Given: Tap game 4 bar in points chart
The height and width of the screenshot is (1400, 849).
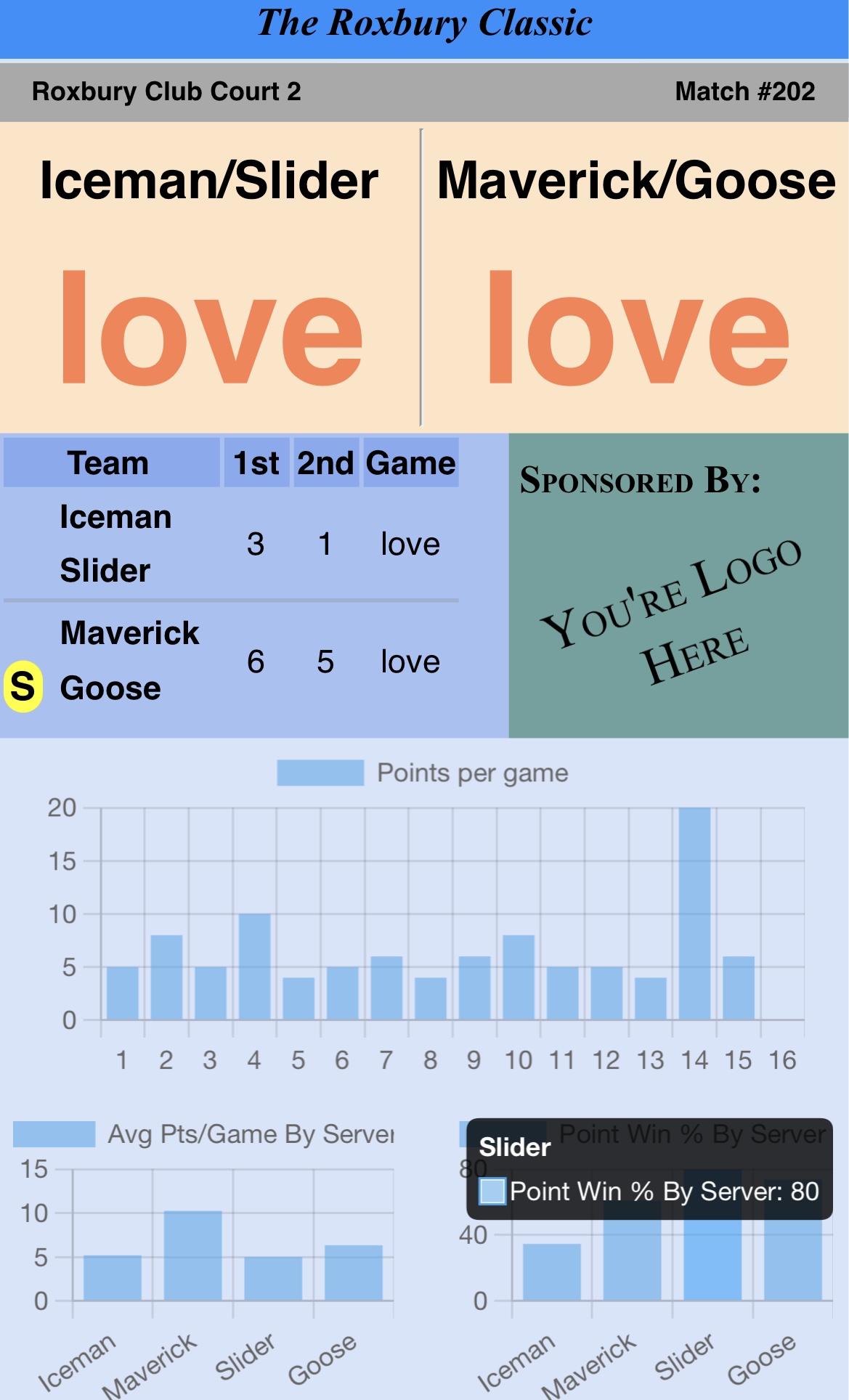Looking at the screenshot, I should (254, 966).
